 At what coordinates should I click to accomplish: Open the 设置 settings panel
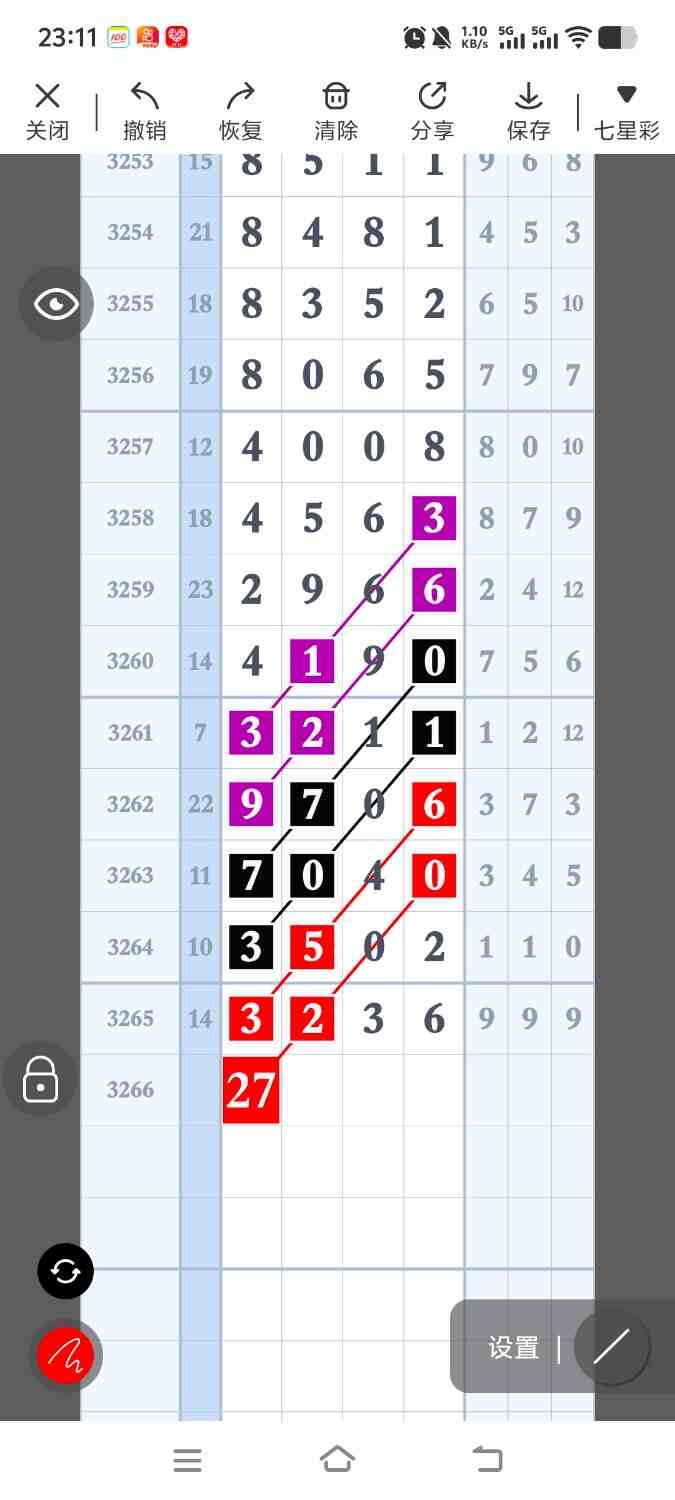[514, 1348]
